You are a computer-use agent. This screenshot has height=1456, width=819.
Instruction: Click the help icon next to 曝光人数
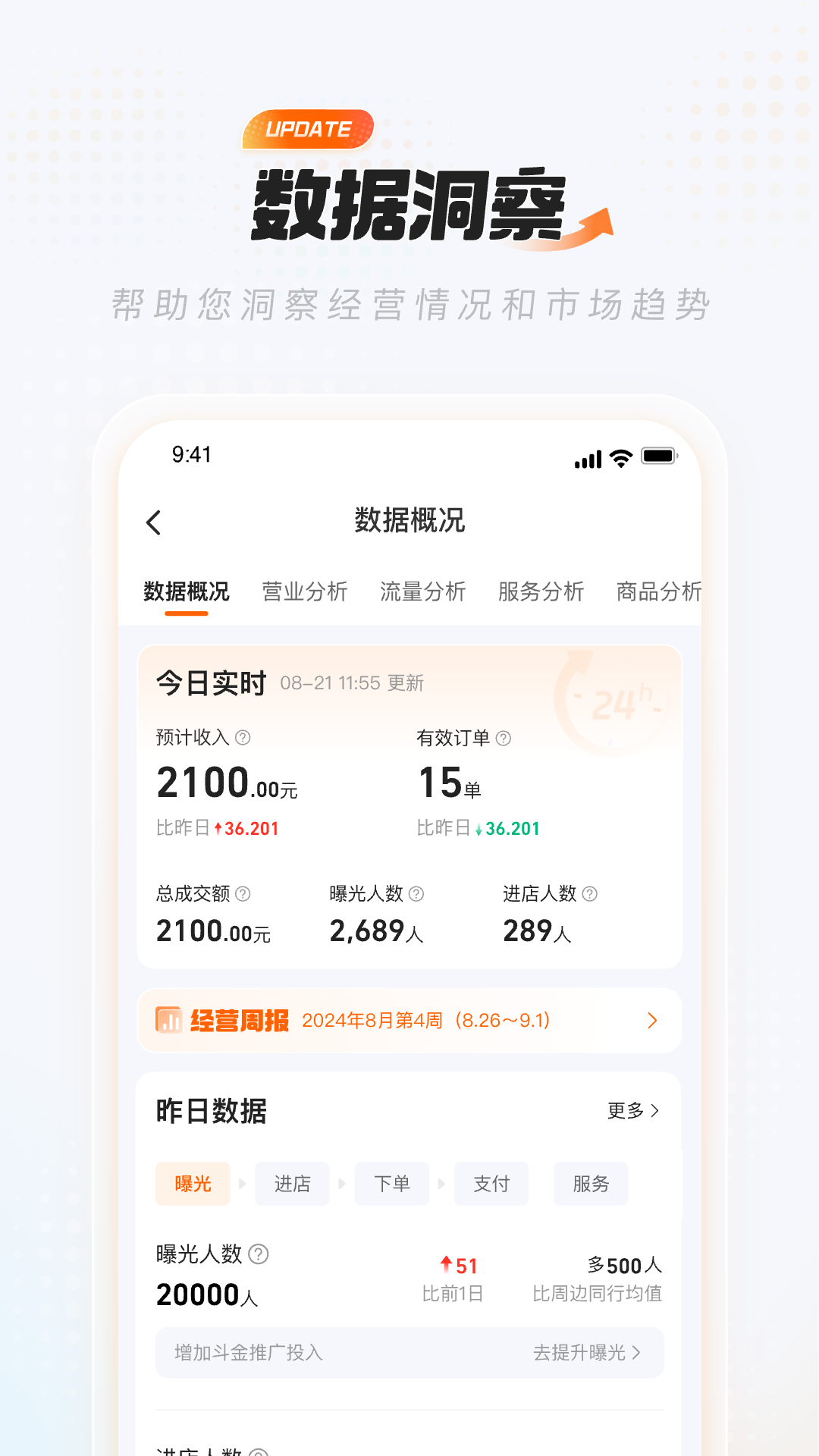[x=415, y=894]
